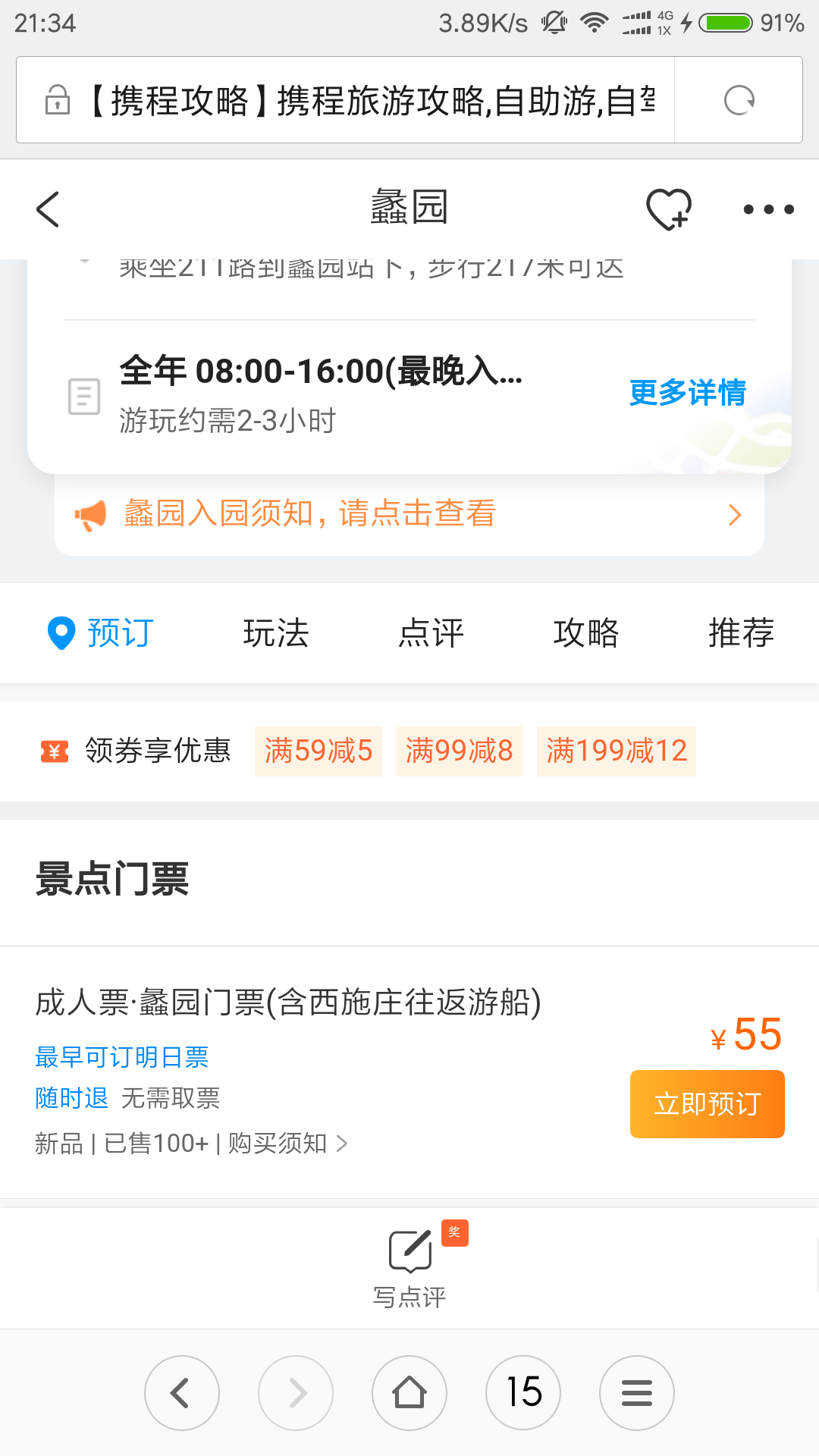The width and height of the screenshot is (819, 1456).
Task: Go to the browser home page
Action: point(409,1393)
